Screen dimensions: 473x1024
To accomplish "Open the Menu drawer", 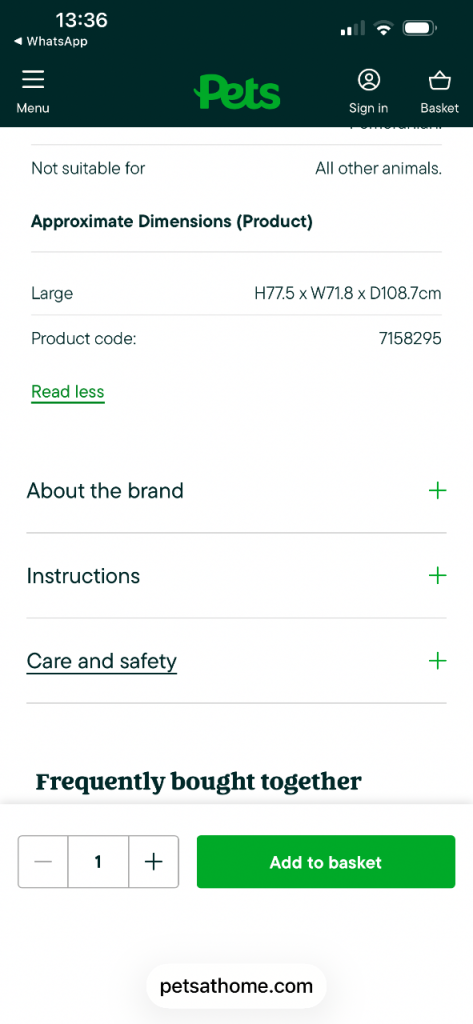I will (x=33, y=91).
